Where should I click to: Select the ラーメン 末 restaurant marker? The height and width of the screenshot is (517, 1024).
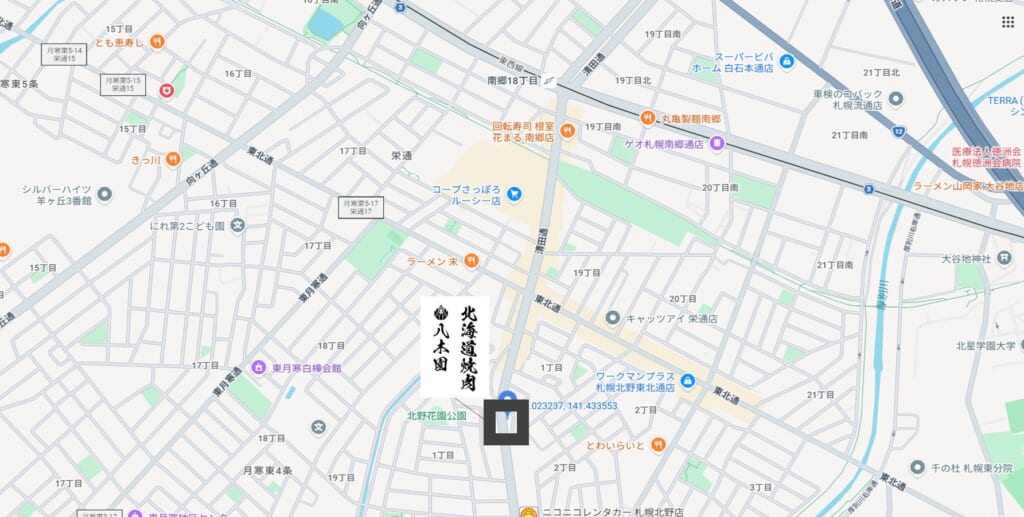coord(471,261)
